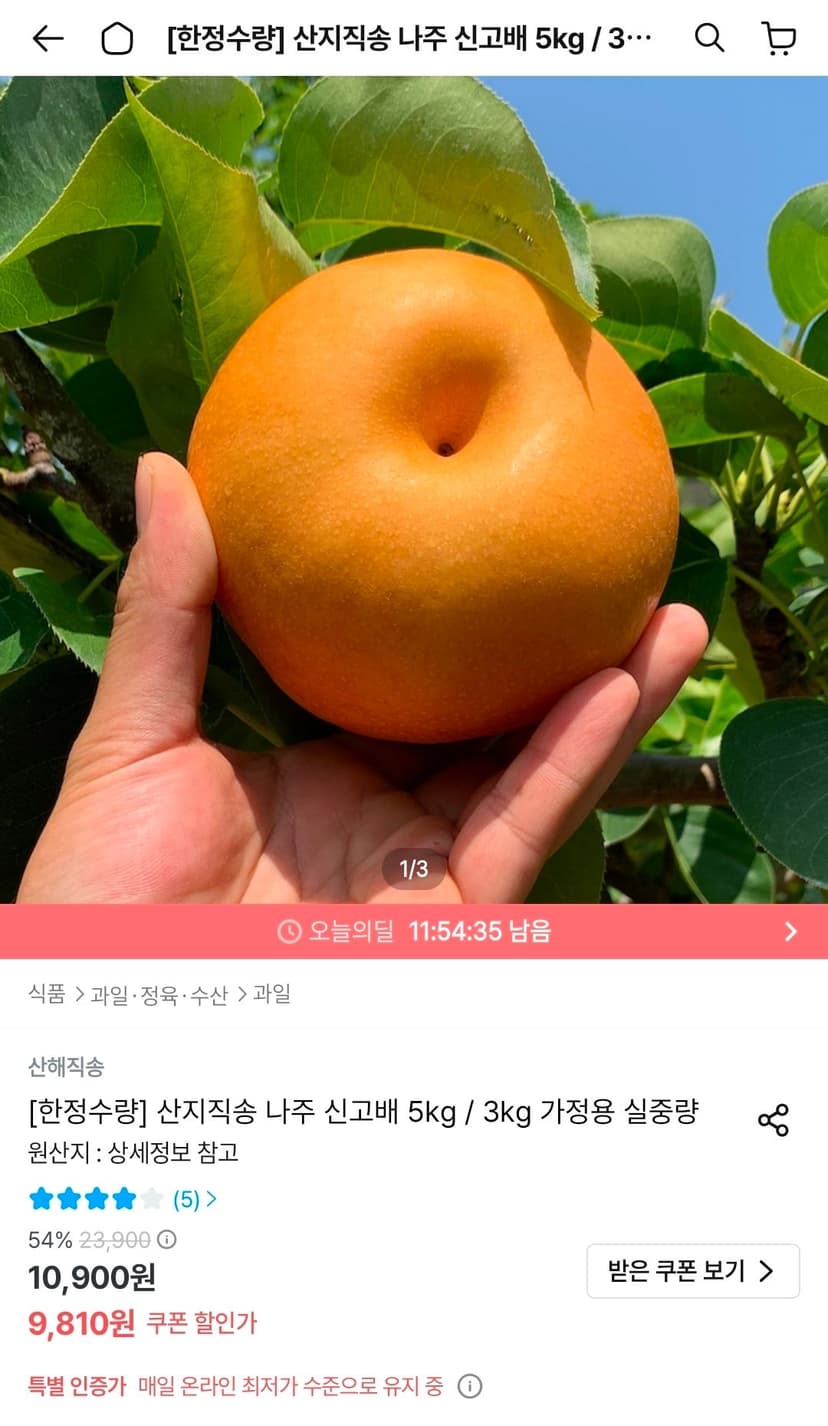The width and height of the screenshot is (828, 1426).
Task: Open search with the magnifier icon
Action: pyautogui.click(x=709, y=39)
